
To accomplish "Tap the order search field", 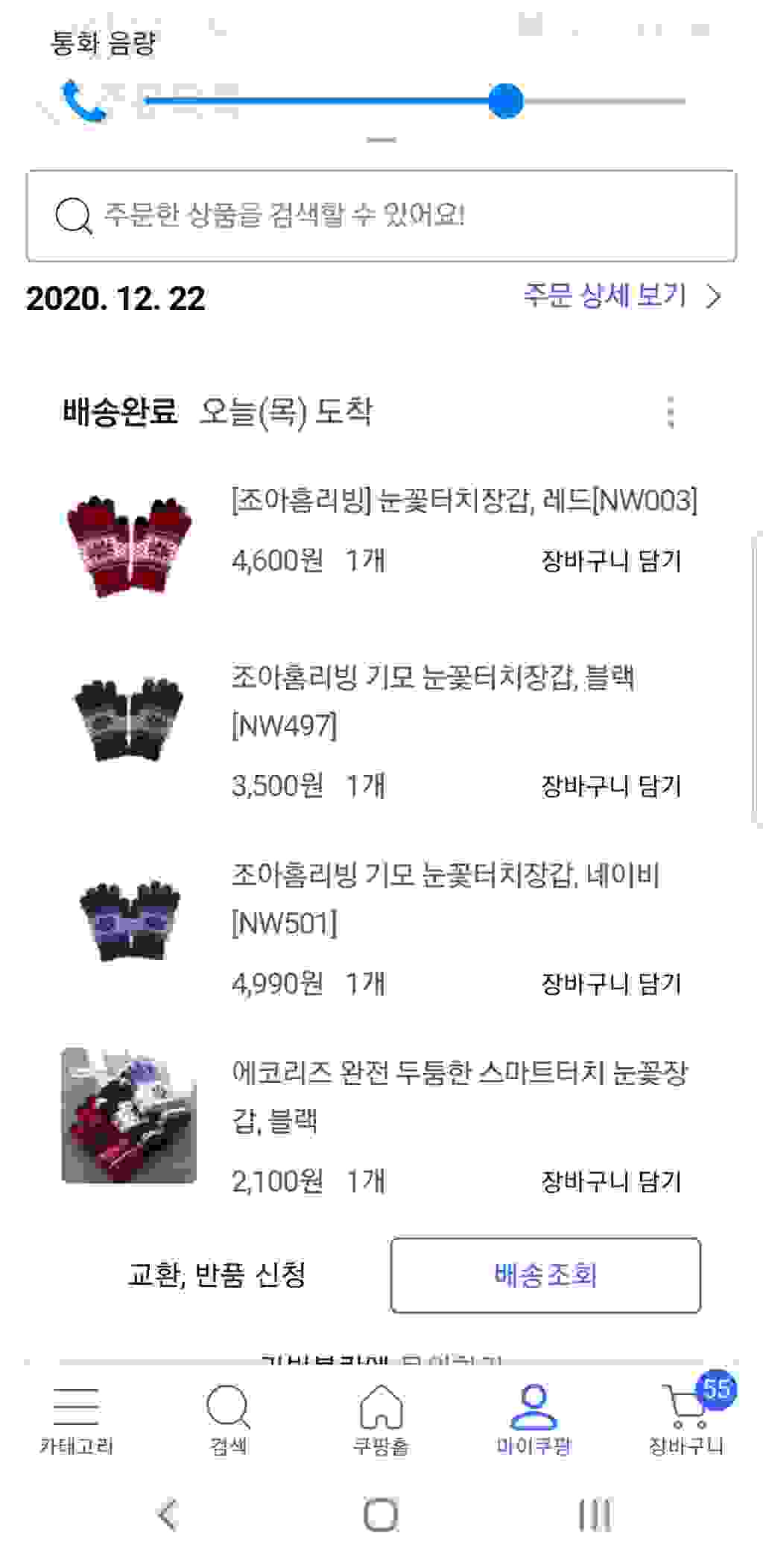I will click(381, 215).
